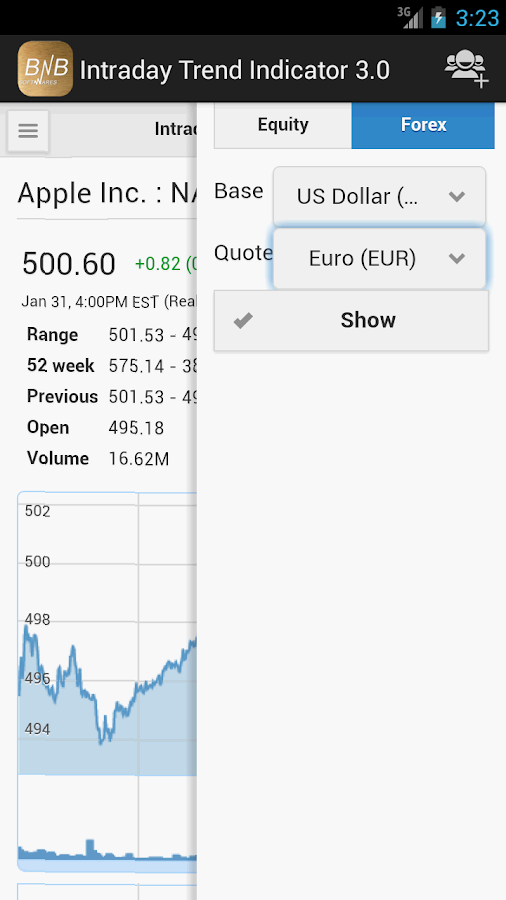Open the Quote Euro (EUR) dropdown
Image resolution: width=506 pixels, height=900 pixels.
(x=379, y=258)
